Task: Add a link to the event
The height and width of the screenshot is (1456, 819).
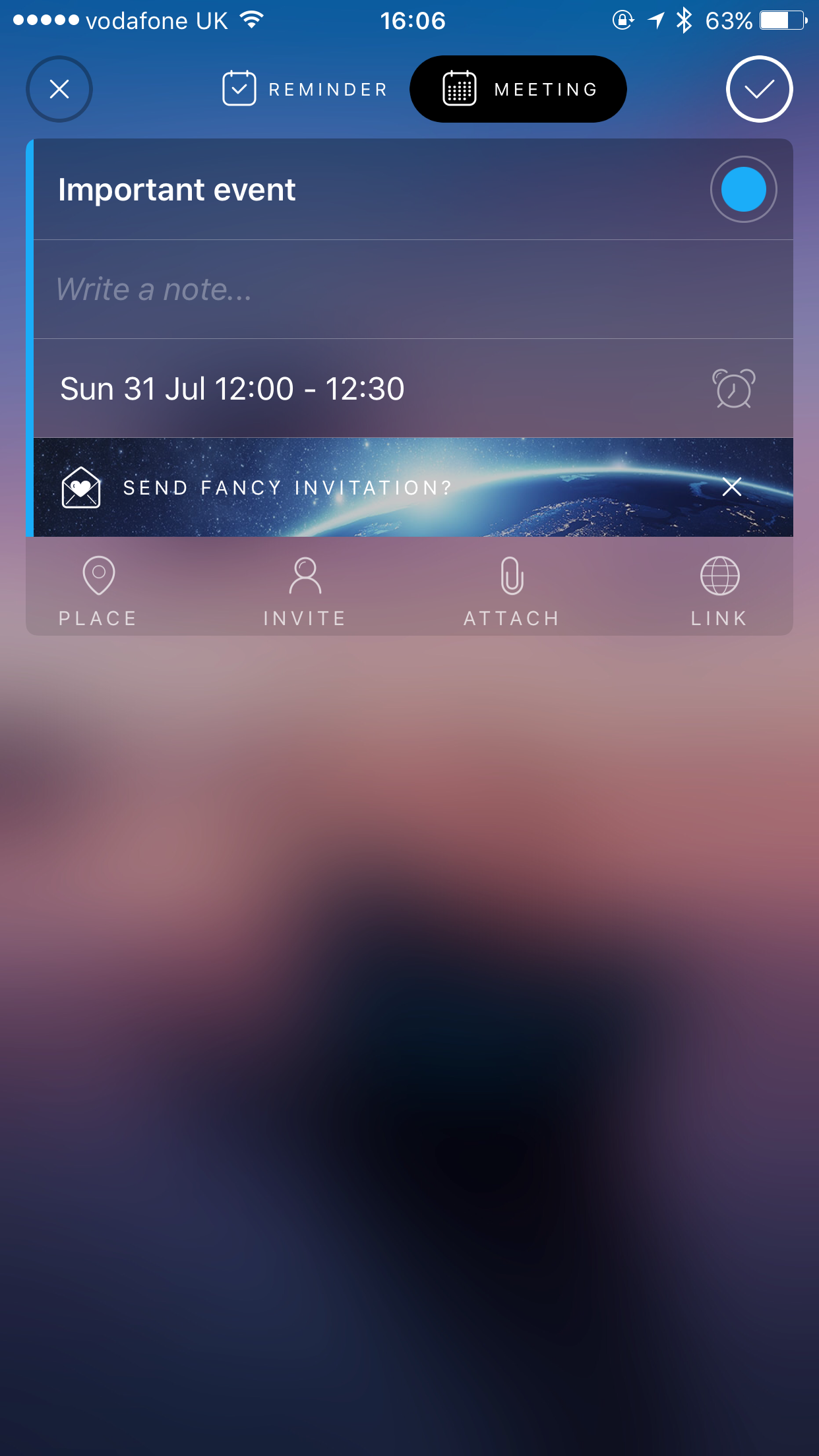Action: (x=719, y=591)
